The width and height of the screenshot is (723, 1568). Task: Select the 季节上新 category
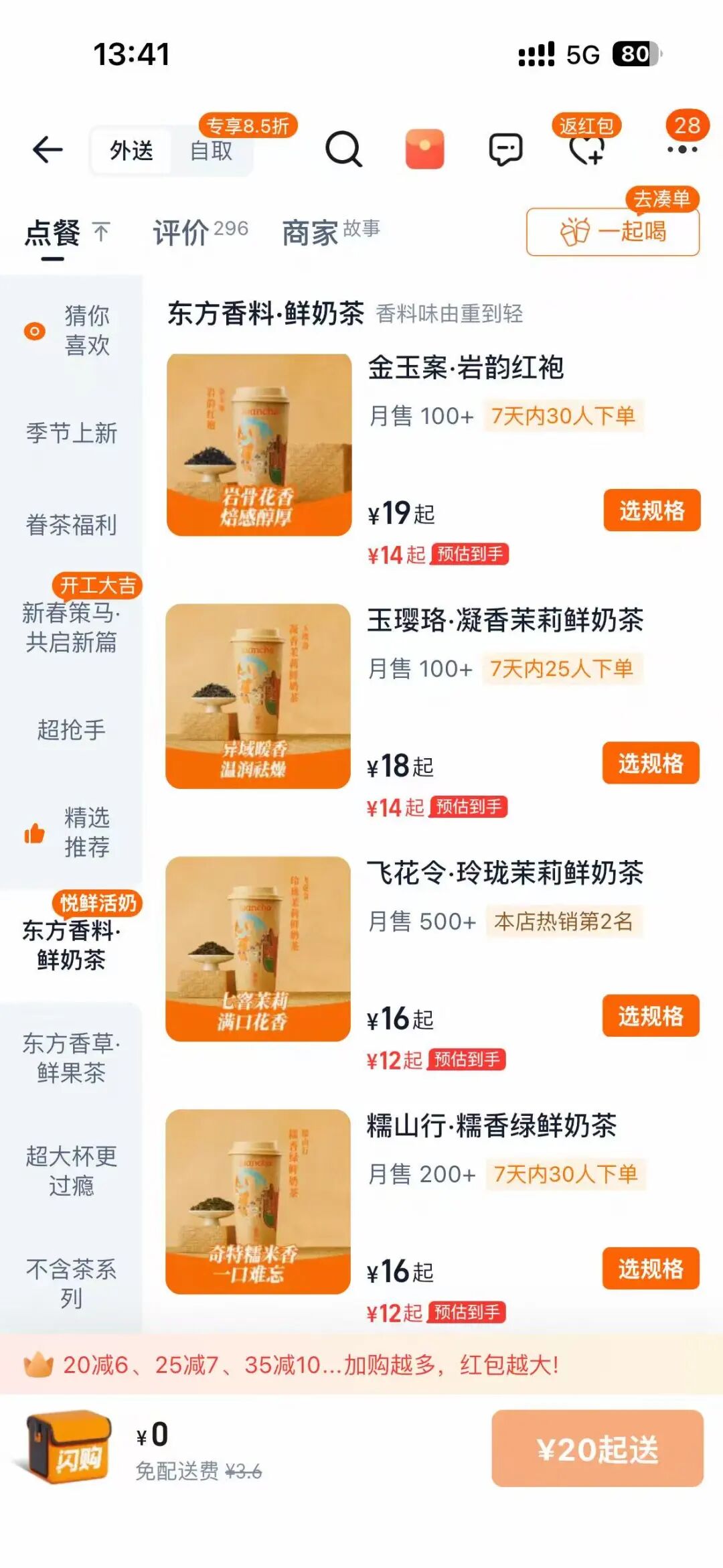71,433
